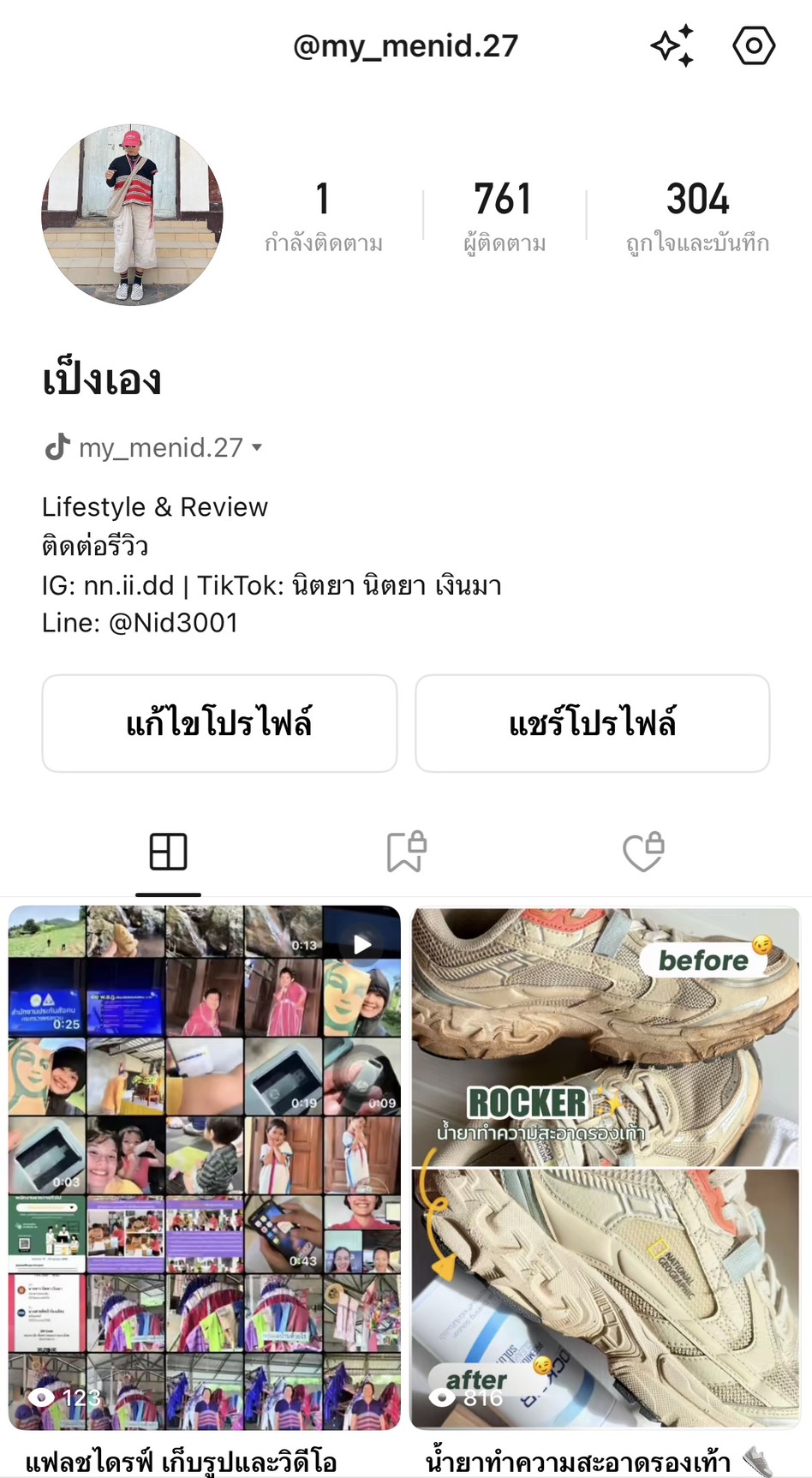The height and width of the screenshot is (1478, 812).
Task: Open the flash drive post with 123 views
Action: point(205,1167)
